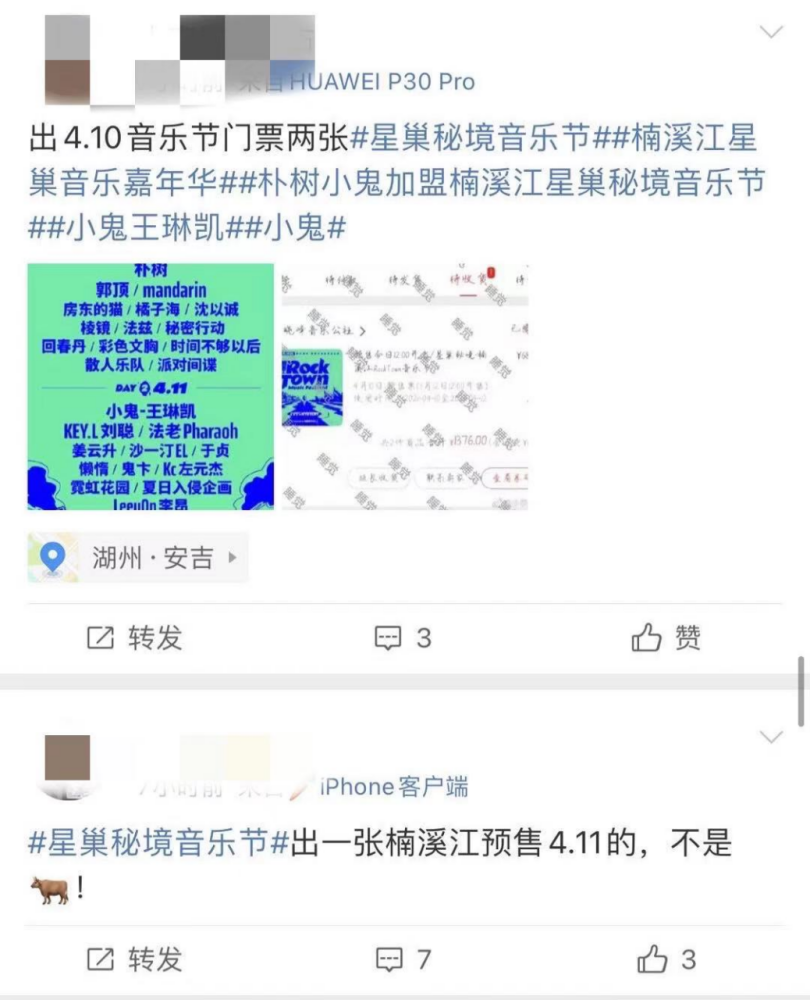Open the 3 comments on the first post
This screenshot has width=810, height=1000.
403,637
